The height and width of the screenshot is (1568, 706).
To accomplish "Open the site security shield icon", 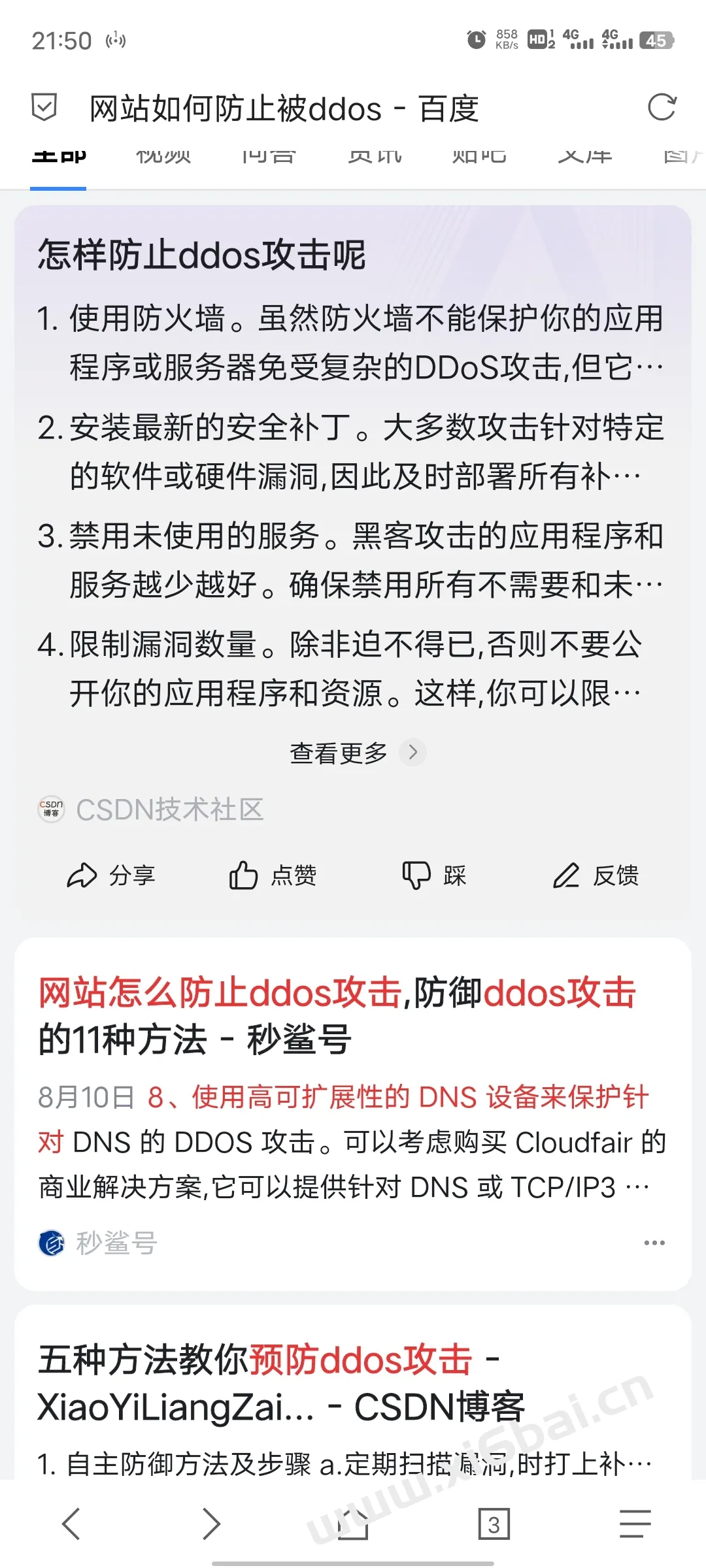I will 44,107.
